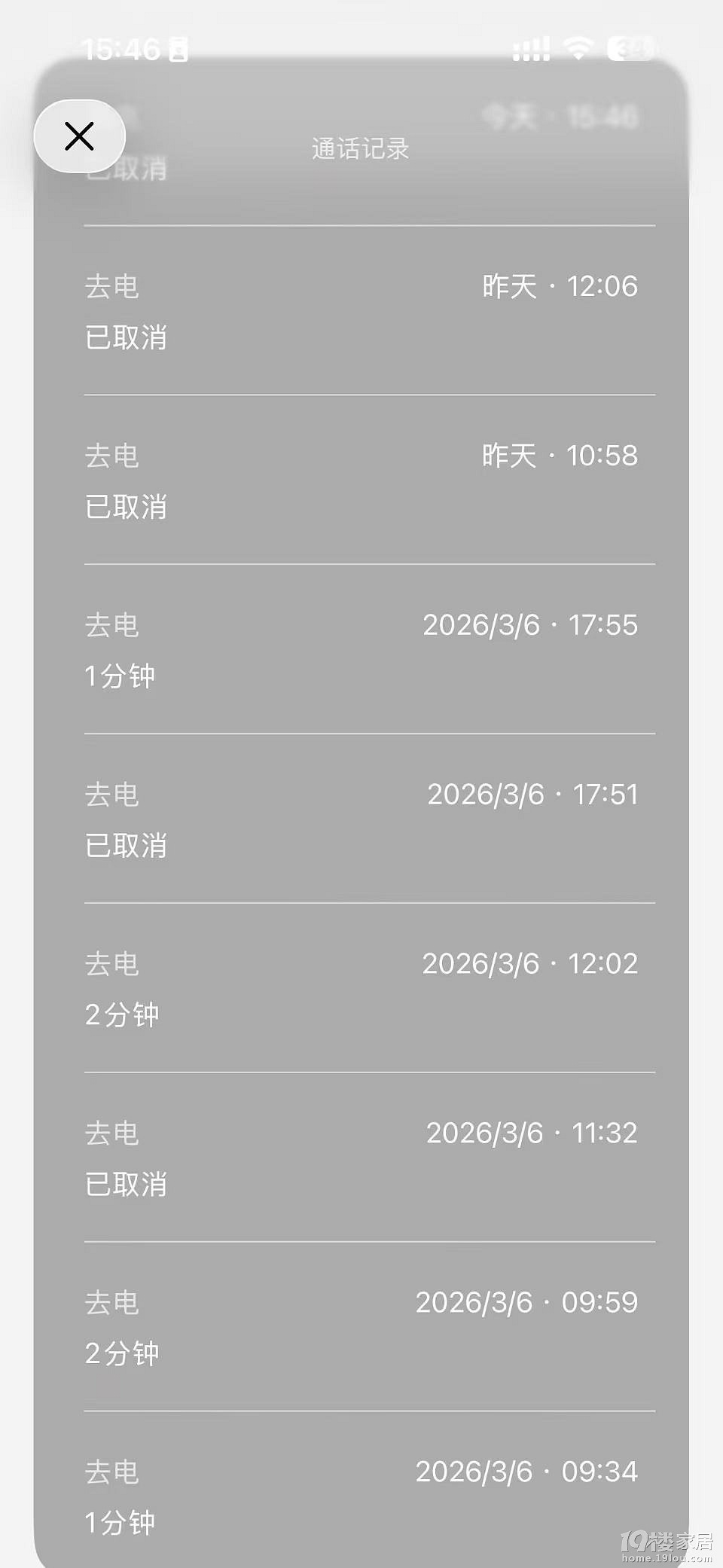Close the 通话记录 call history sheet
723x1568 pixels.
coord(79,136)
